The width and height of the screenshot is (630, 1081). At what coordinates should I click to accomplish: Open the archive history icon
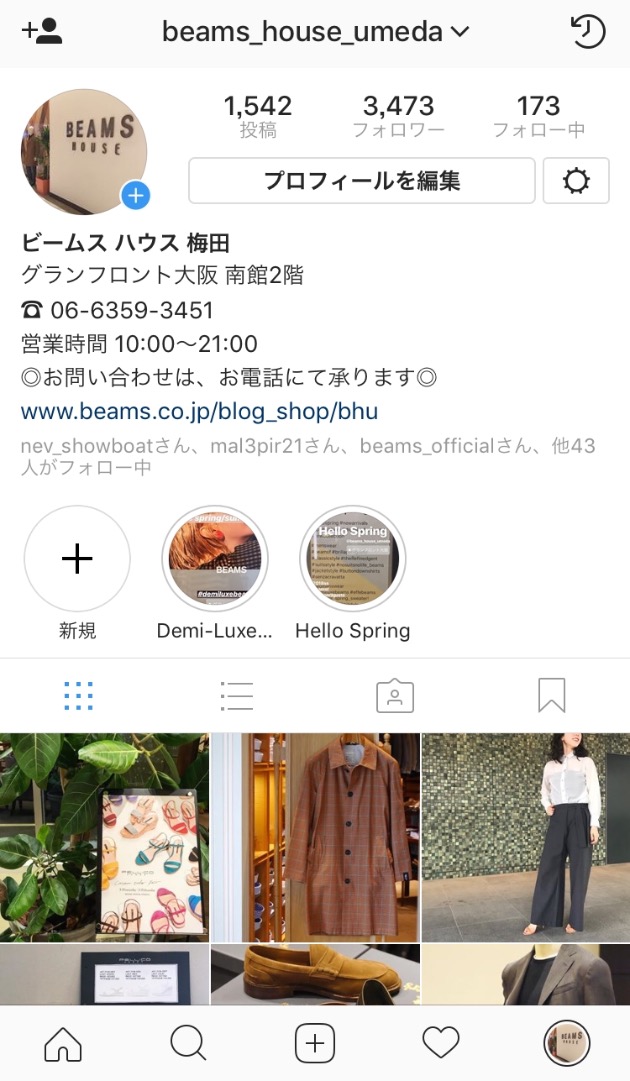588,32
